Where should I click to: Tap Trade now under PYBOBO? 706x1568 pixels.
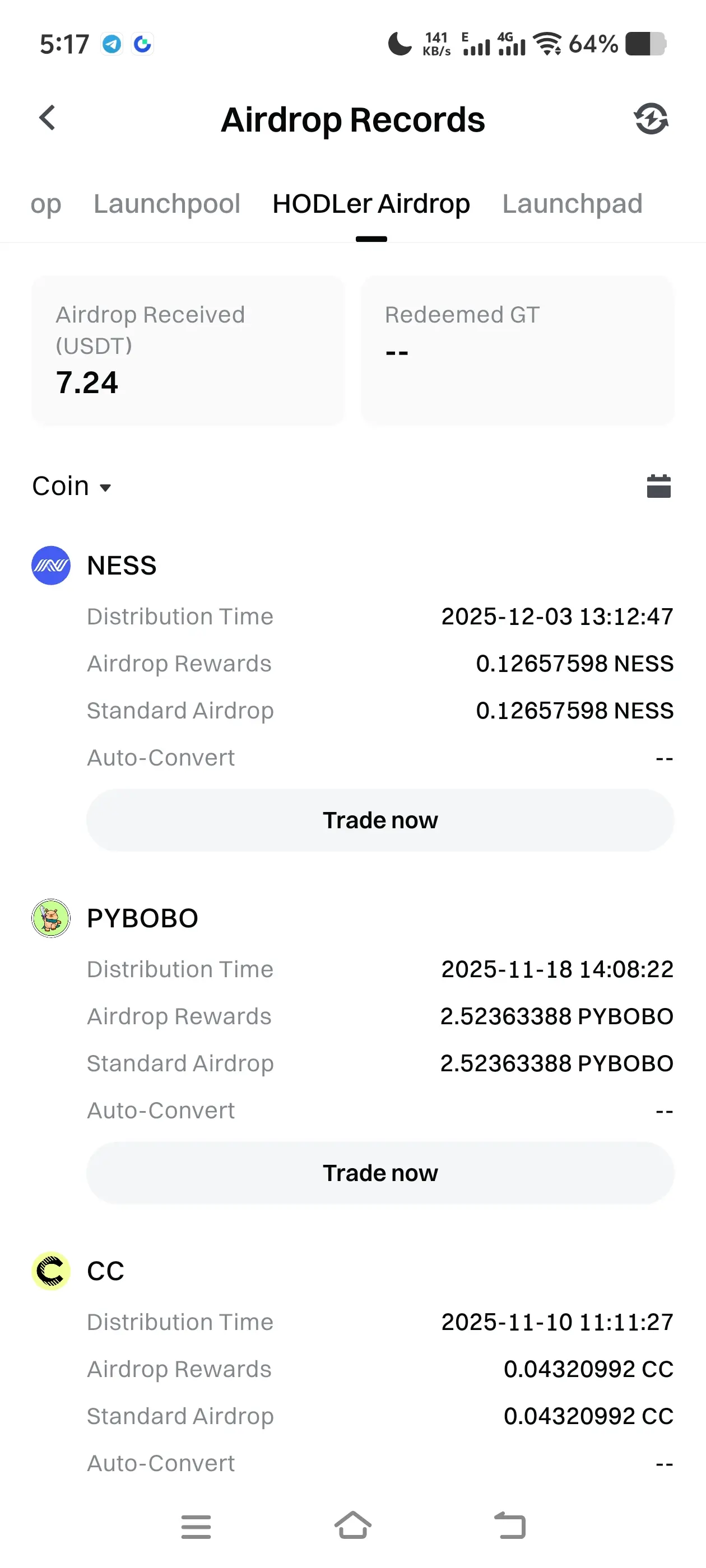380,1172
